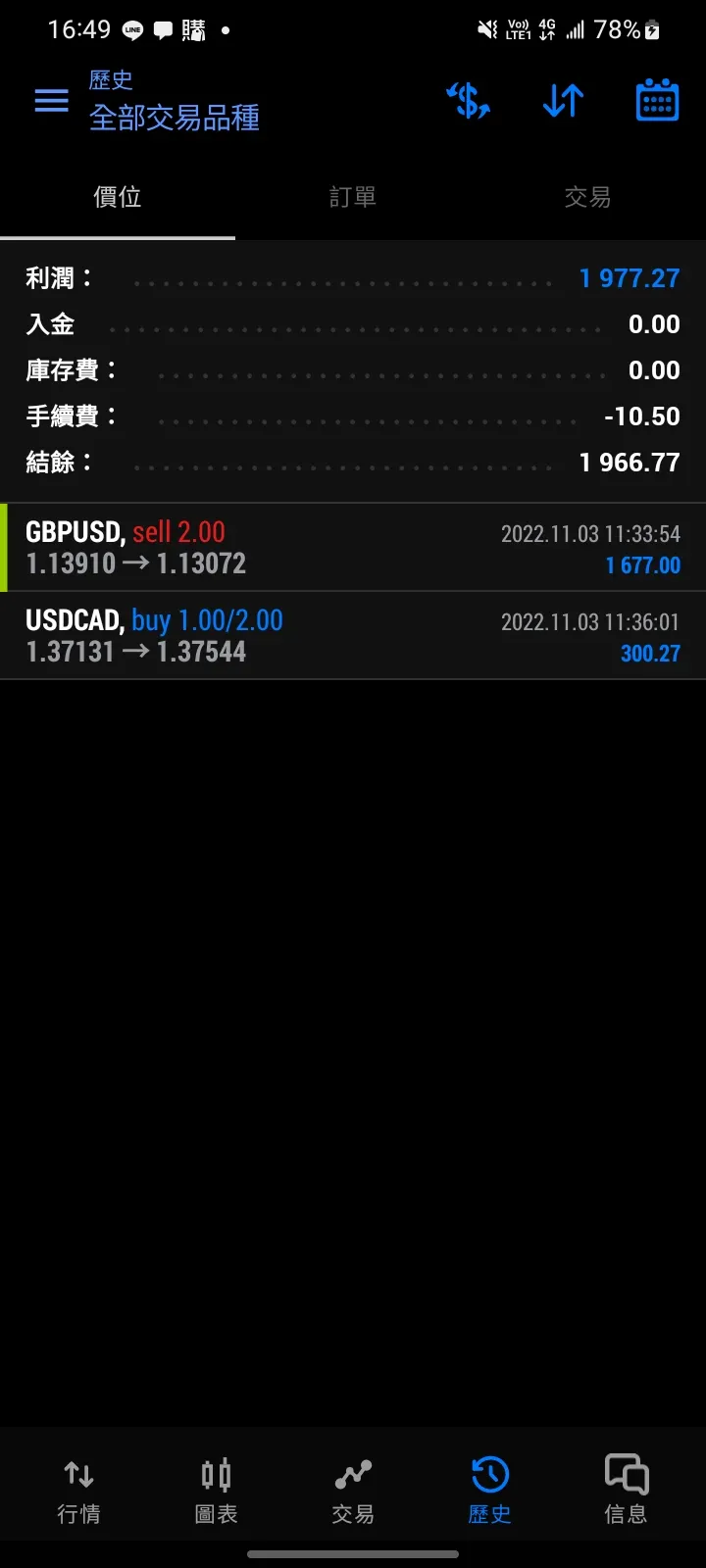Select the 行情 quotes icon
The height and width of the screenshot is (1568, 706).
pos(78,1490)
